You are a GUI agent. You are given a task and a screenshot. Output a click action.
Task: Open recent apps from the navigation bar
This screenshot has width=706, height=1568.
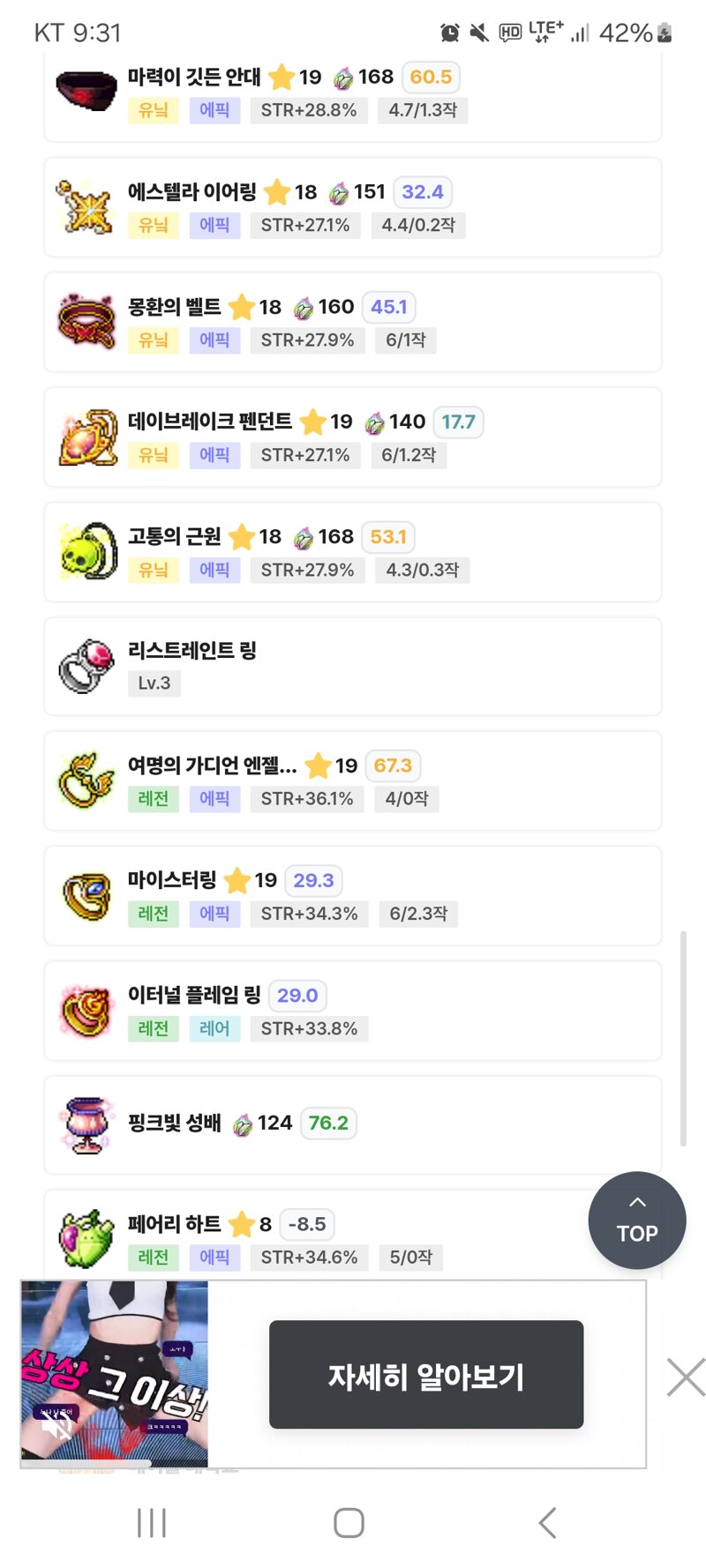pos(152,1523)
